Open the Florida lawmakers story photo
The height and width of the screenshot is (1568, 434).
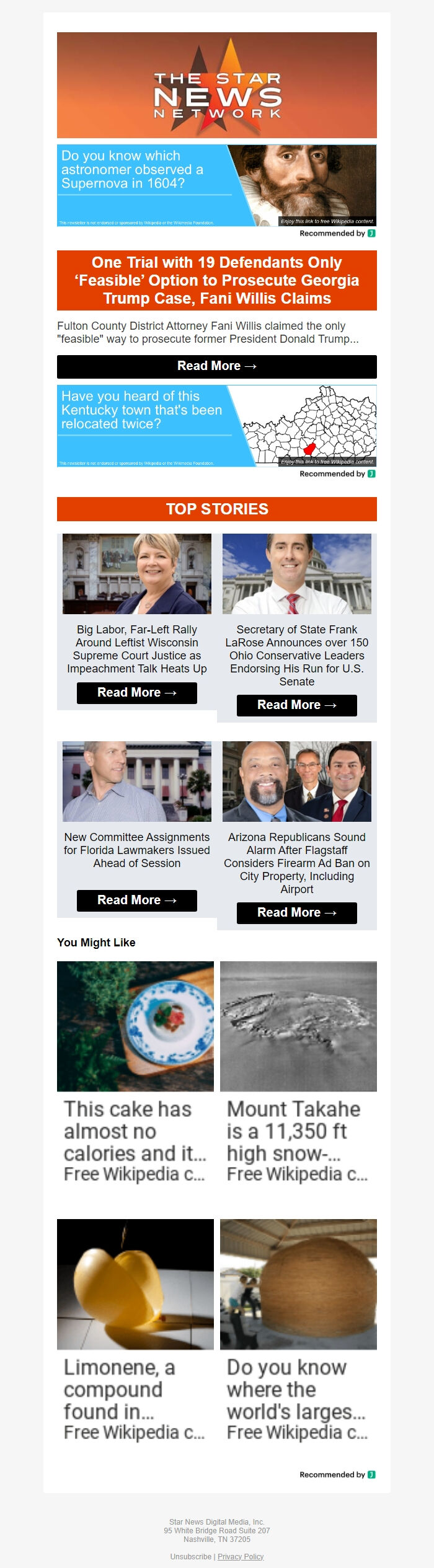coord(136,782)
